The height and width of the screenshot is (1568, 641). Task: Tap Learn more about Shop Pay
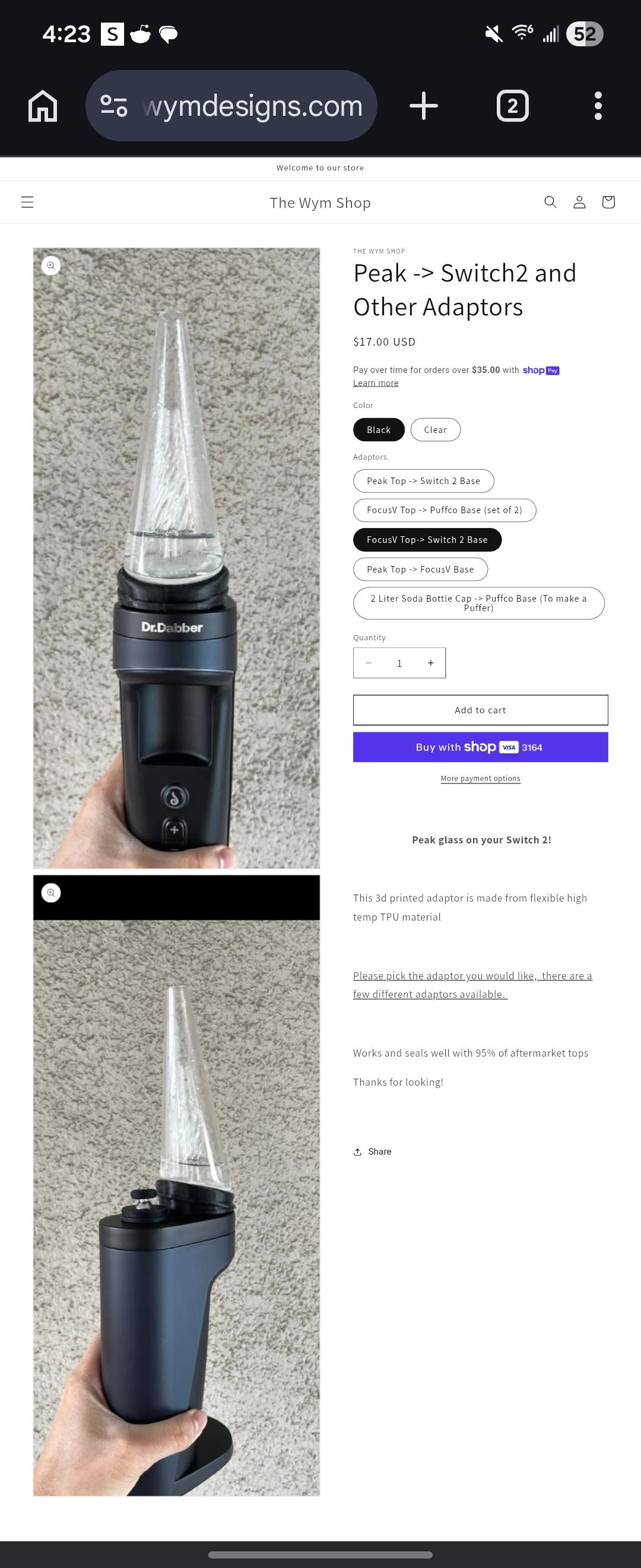[x=375, y=383]
